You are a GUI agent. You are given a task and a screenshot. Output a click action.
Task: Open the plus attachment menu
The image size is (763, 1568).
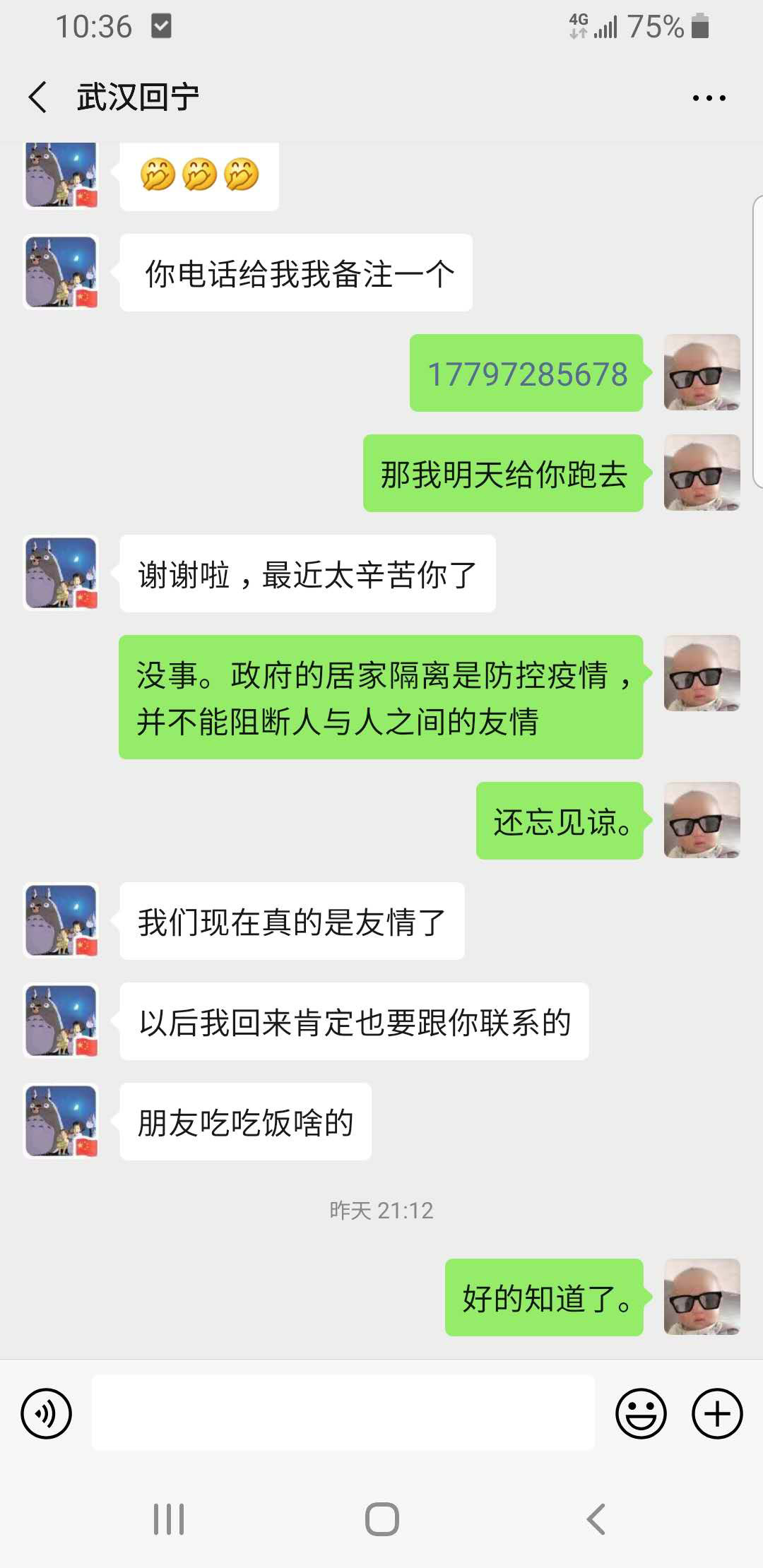716,1413
